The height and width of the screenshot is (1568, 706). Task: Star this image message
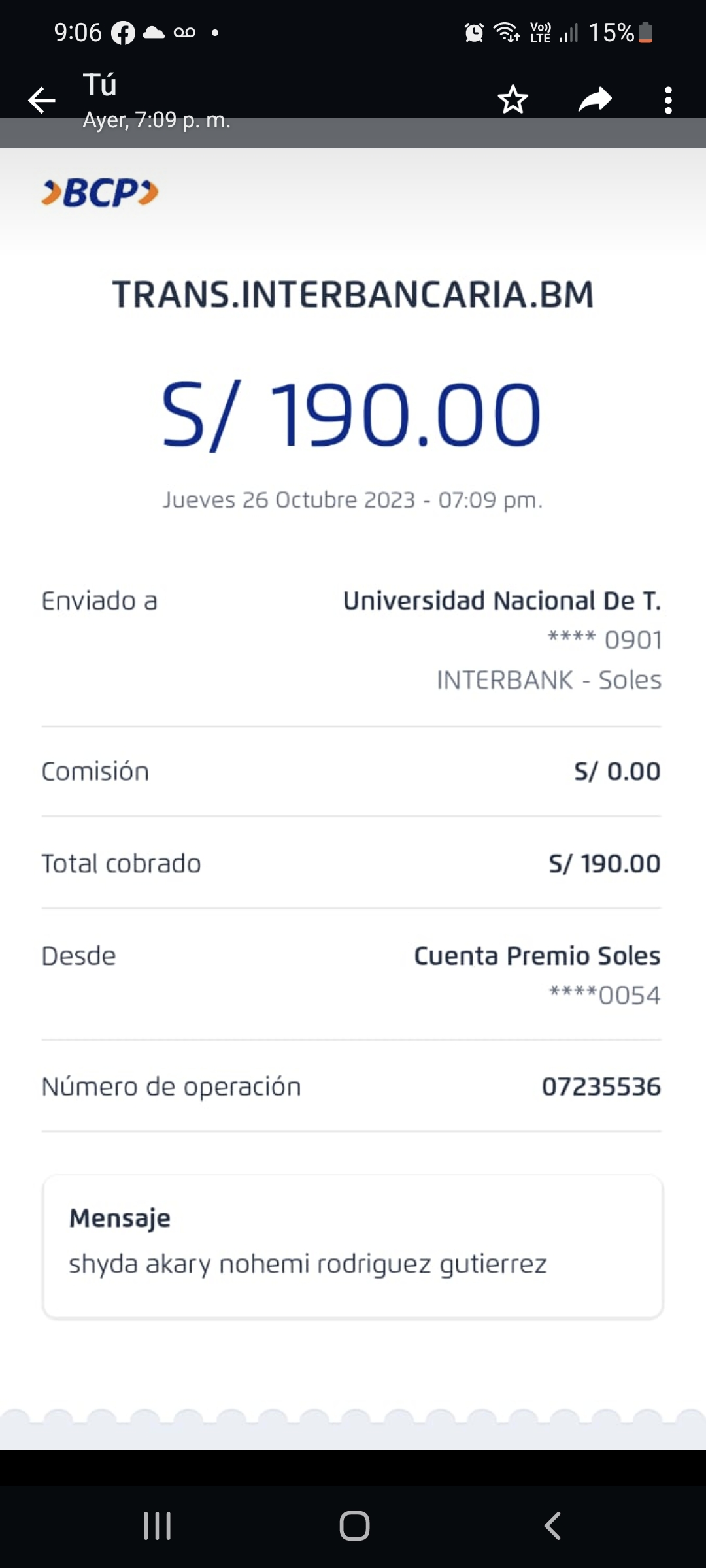tap(513, 100)
